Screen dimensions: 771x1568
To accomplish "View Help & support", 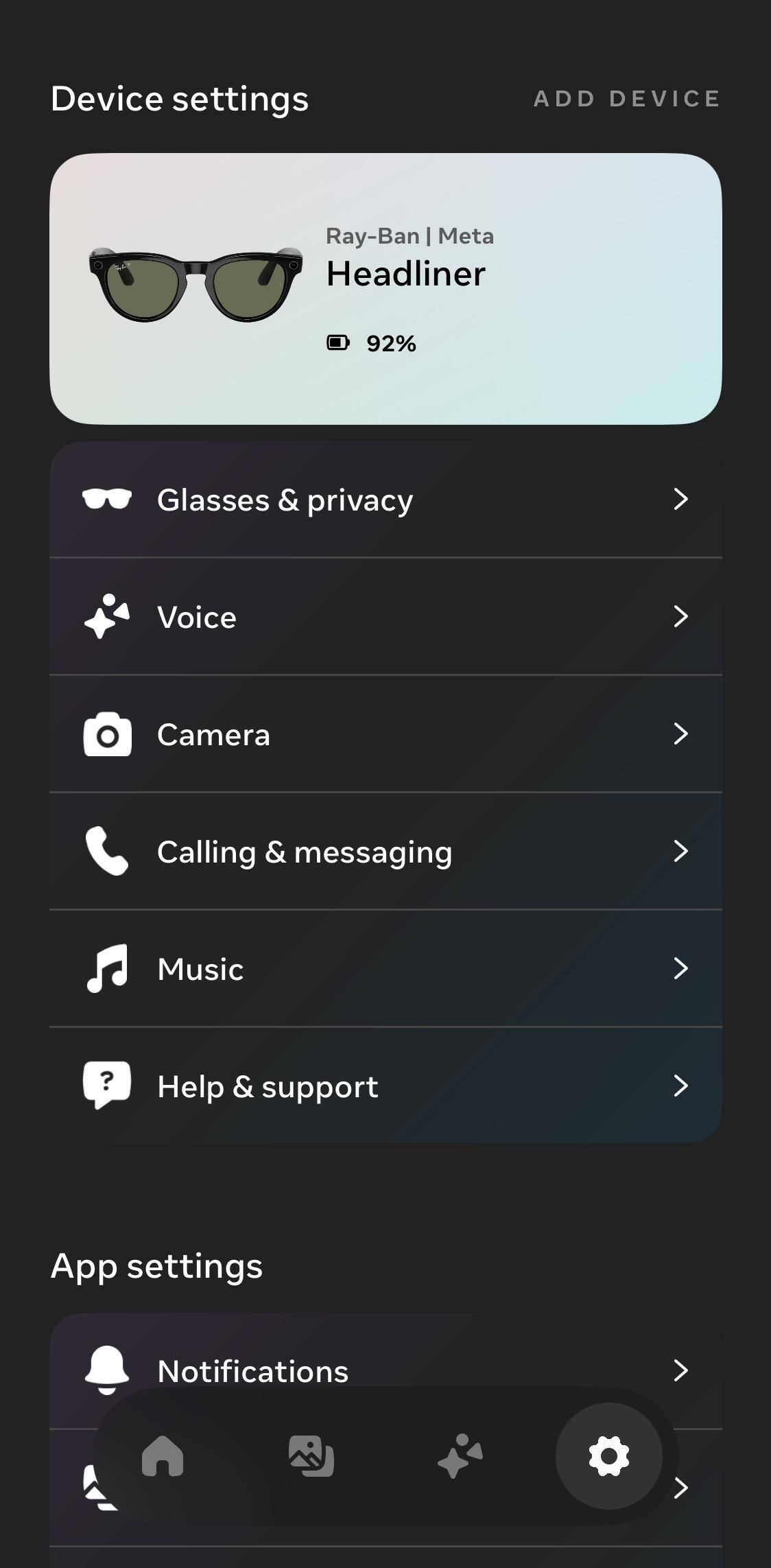I will click(385, 1086).
